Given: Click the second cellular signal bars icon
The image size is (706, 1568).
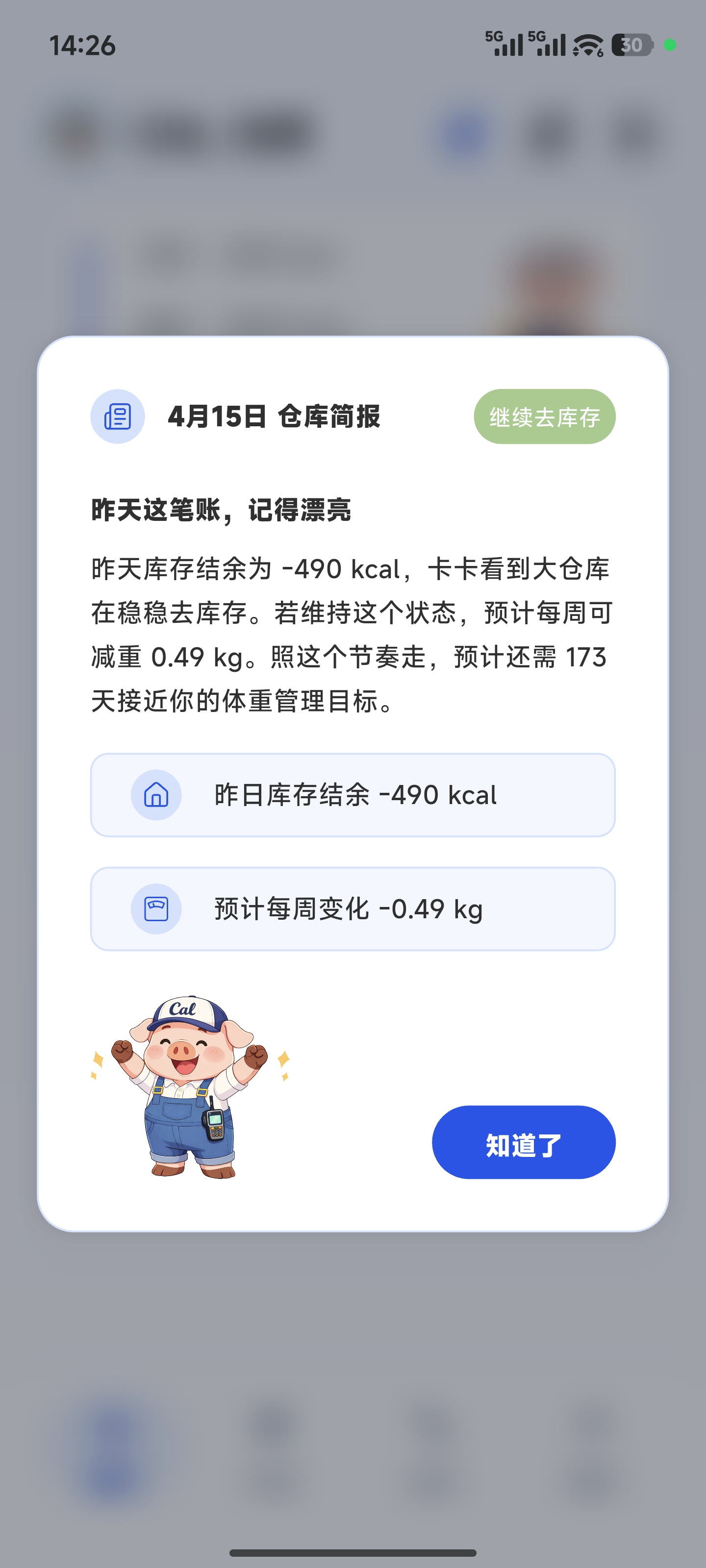Looking at the screenshot, I should 548,44.
